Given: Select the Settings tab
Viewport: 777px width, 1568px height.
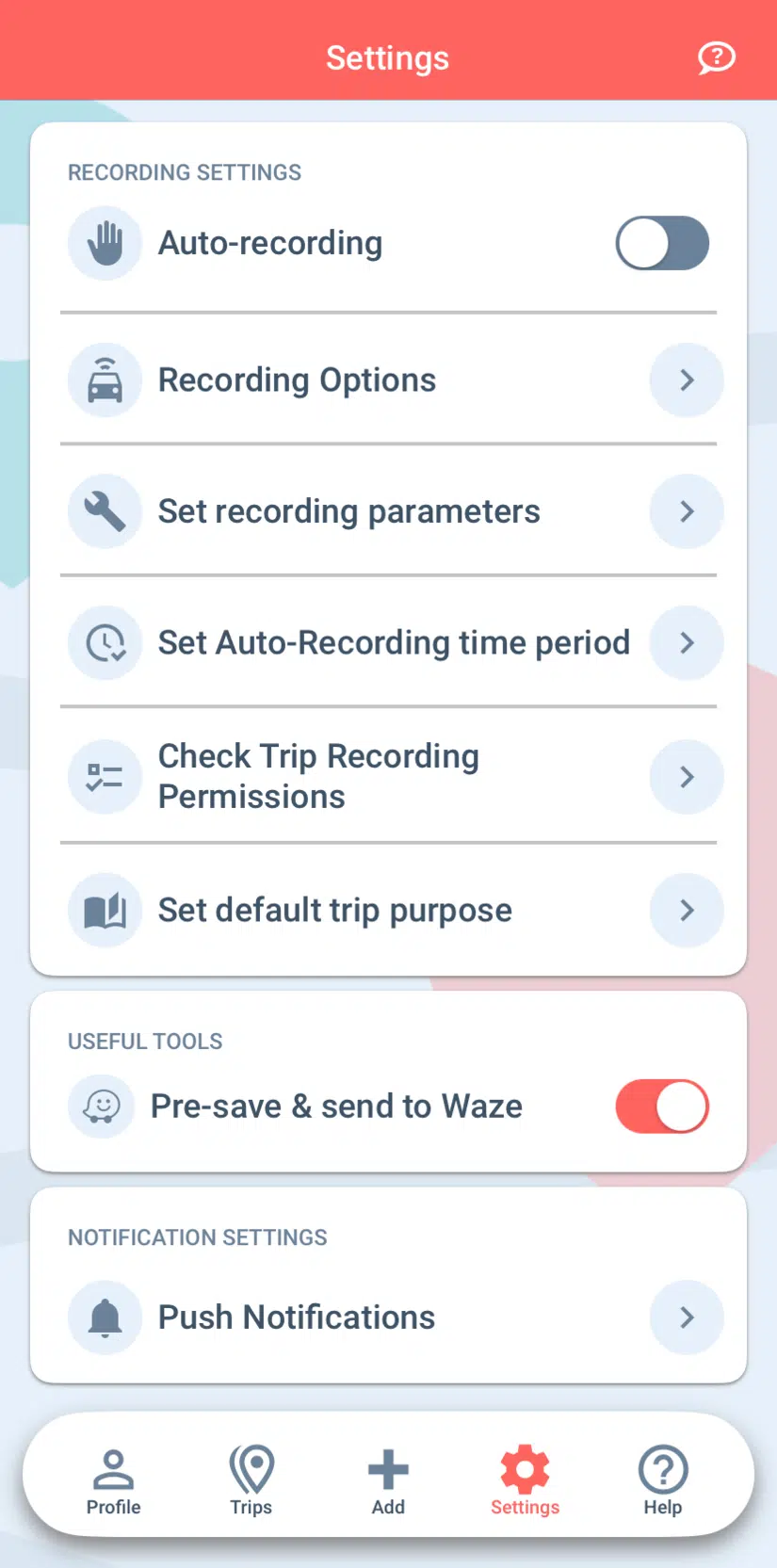Looking at the screenshot, I should pyautogui.click(x=525, y=1481).
